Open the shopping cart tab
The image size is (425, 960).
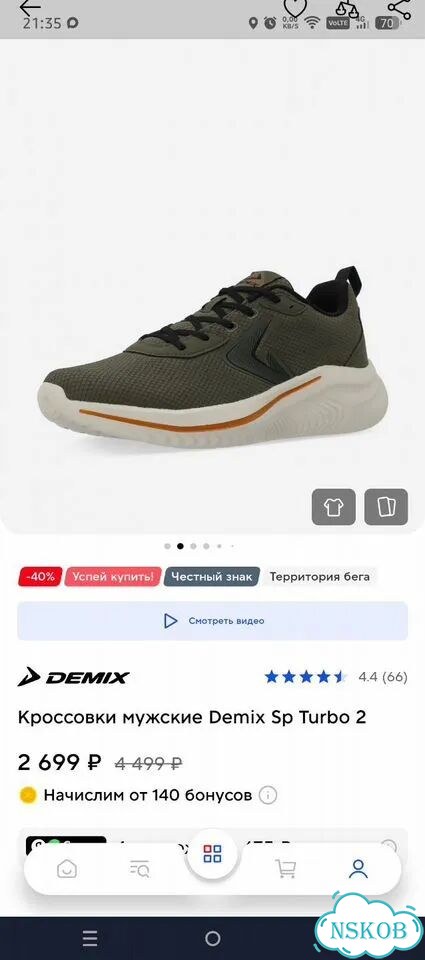[285, 869]
